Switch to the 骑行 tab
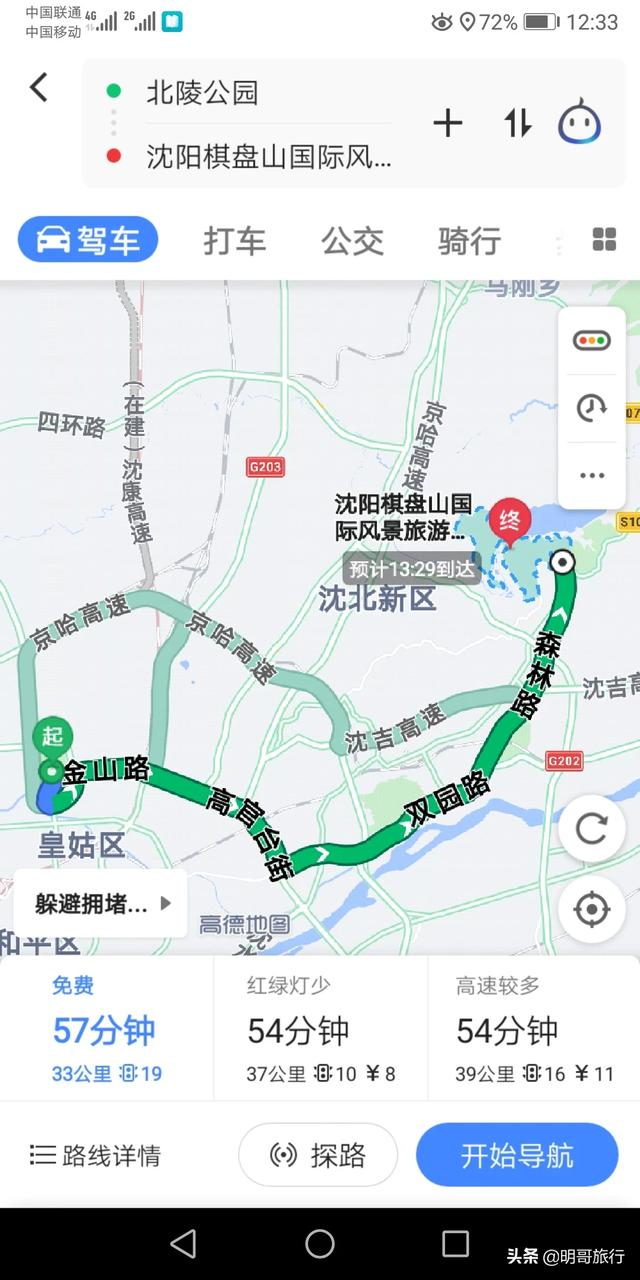The height and width of the screenshot is (1280, 640). pos(469,241)
